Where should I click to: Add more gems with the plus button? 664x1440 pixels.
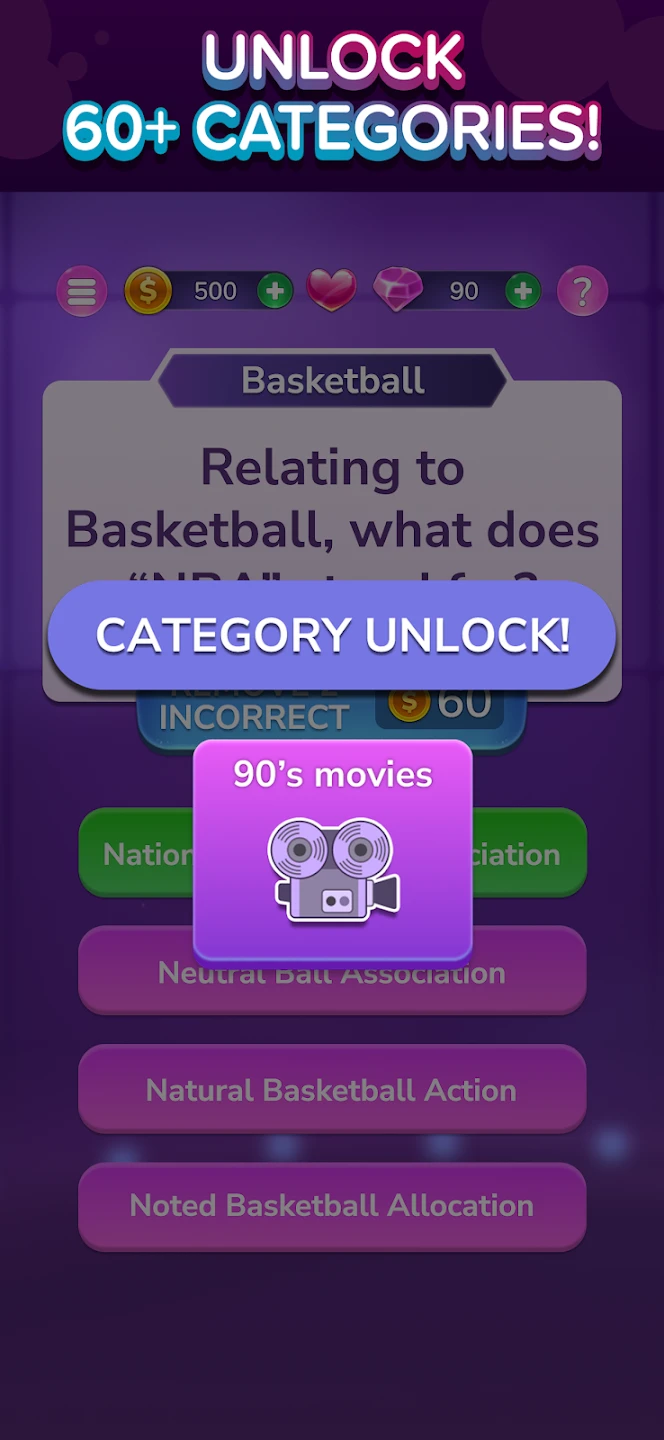coord(522,292)
